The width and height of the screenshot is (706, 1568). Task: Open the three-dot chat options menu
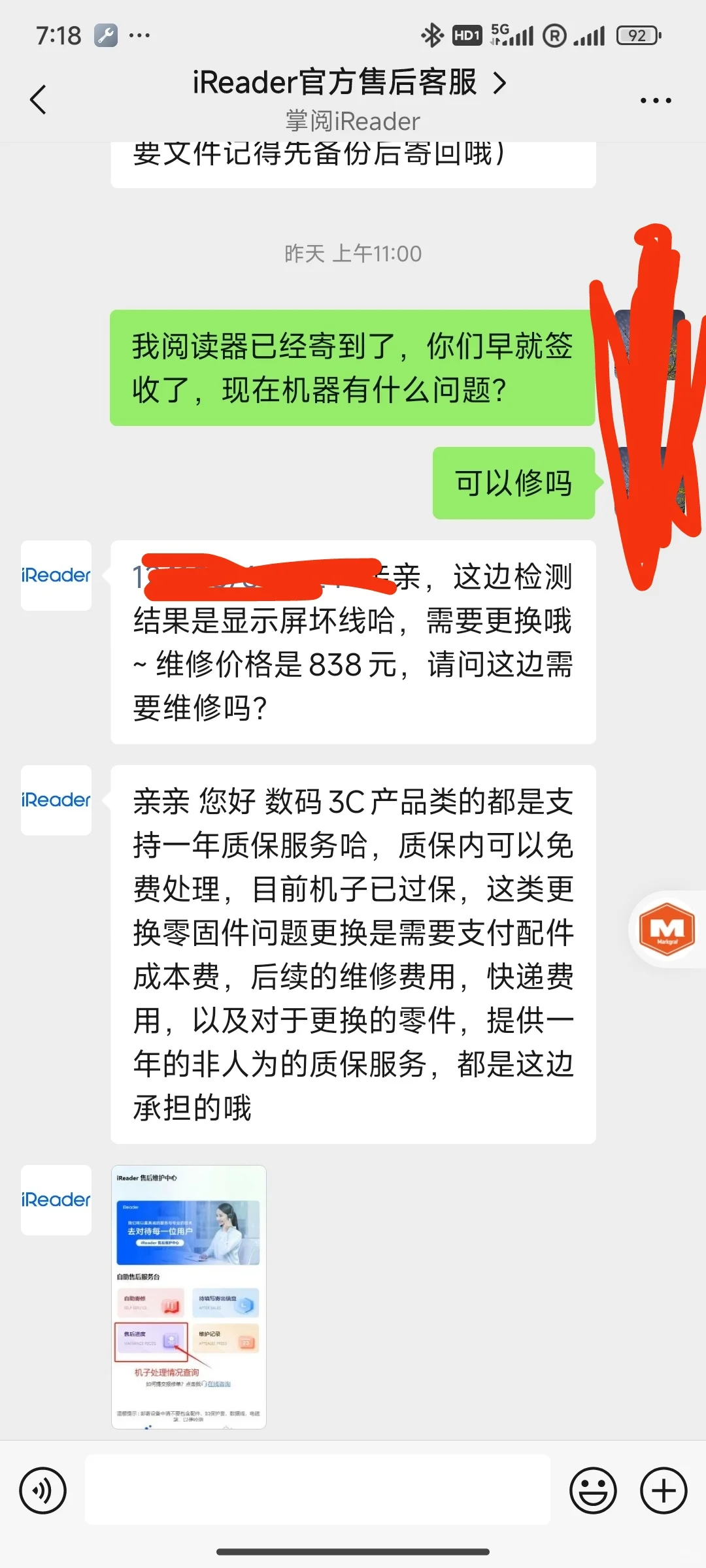tap(655, 101)
